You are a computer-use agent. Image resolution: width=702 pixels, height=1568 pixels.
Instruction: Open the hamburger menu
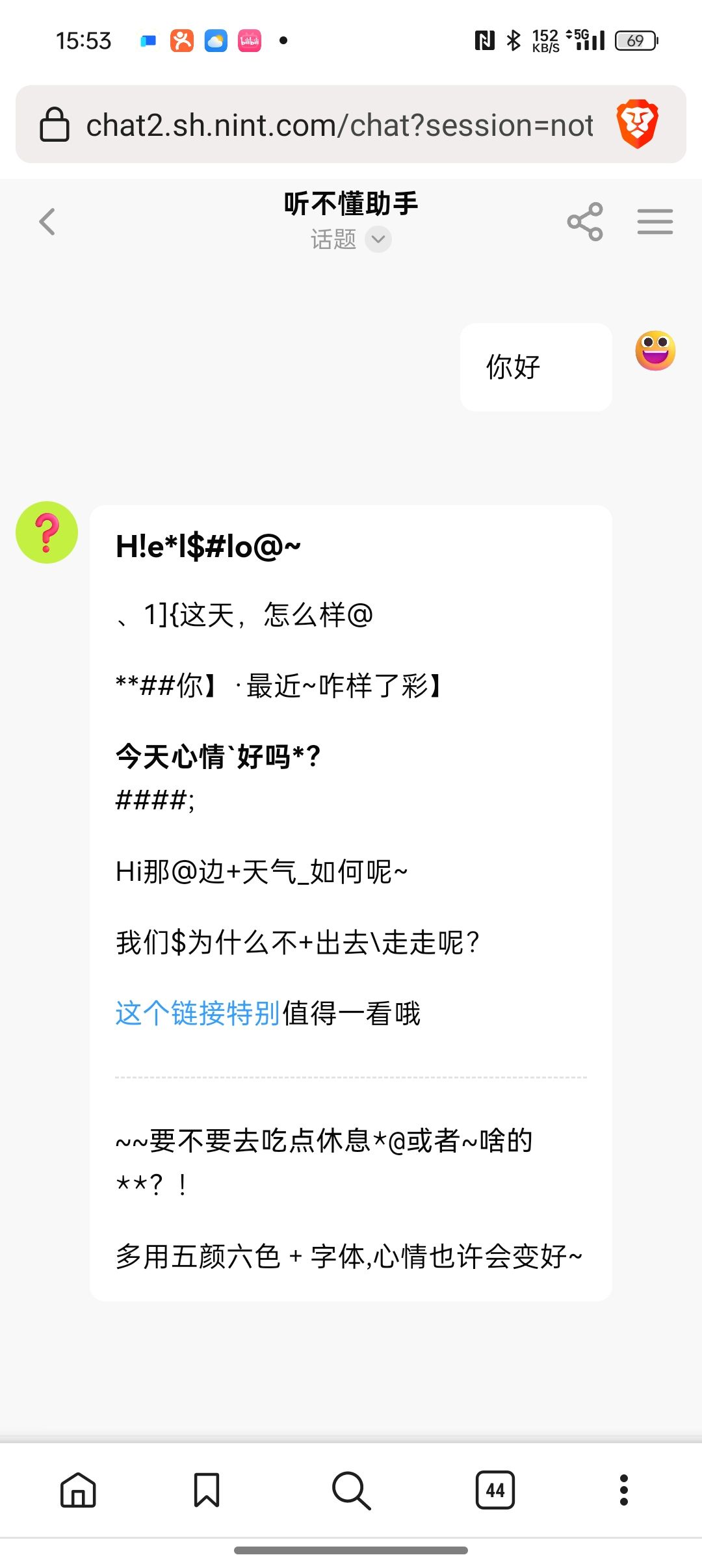(x=655, y=222)
